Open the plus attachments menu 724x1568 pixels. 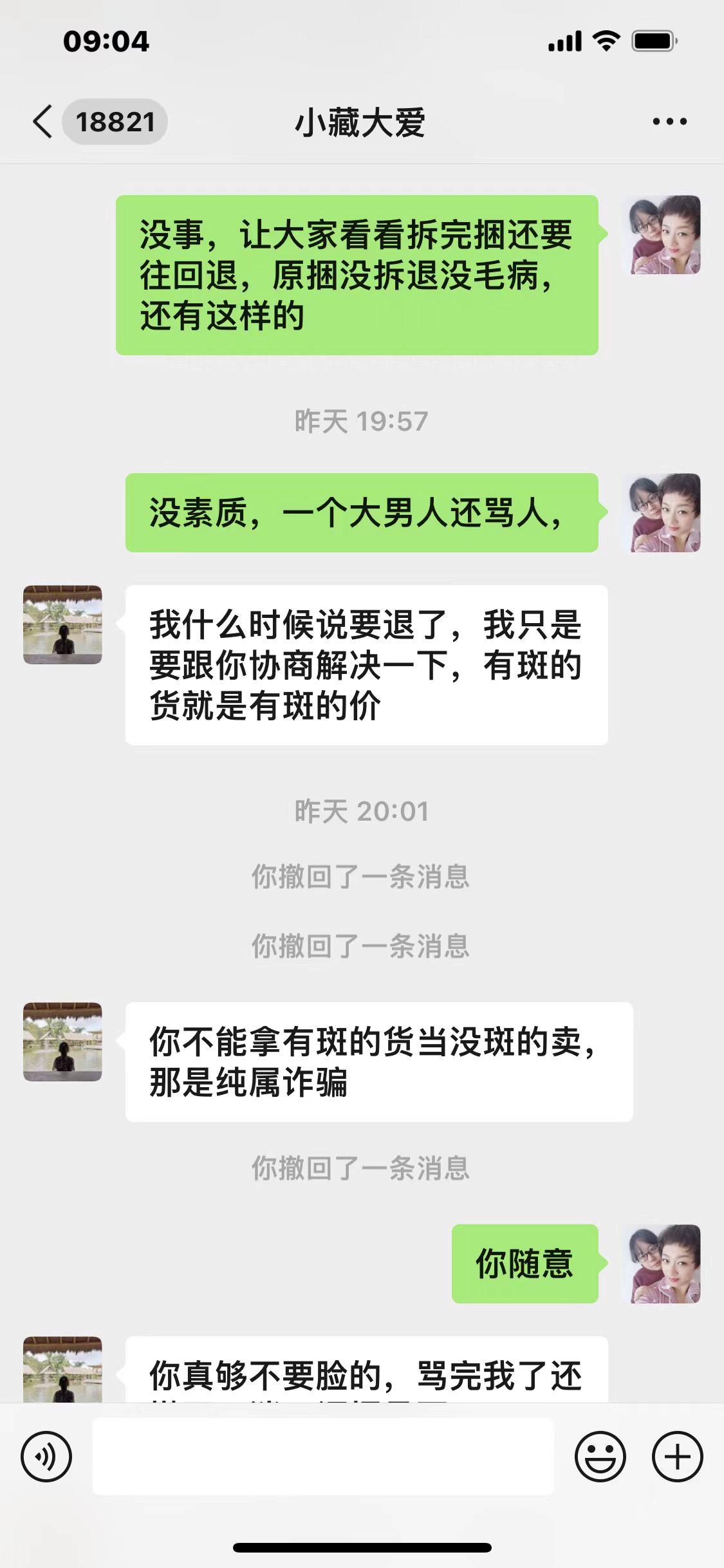pyautogui.click(x=677, y=1457)
